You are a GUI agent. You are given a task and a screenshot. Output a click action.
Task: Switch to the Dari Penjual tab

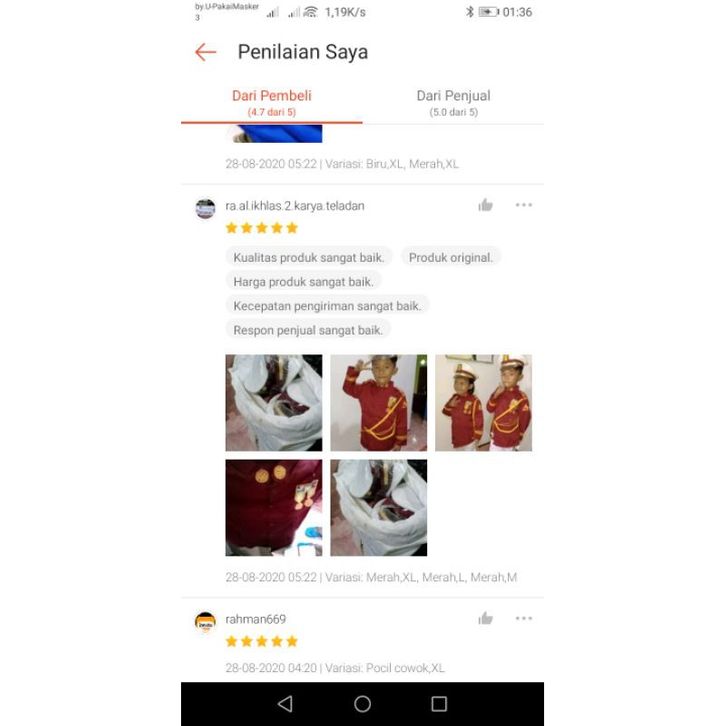coord(453,103)
